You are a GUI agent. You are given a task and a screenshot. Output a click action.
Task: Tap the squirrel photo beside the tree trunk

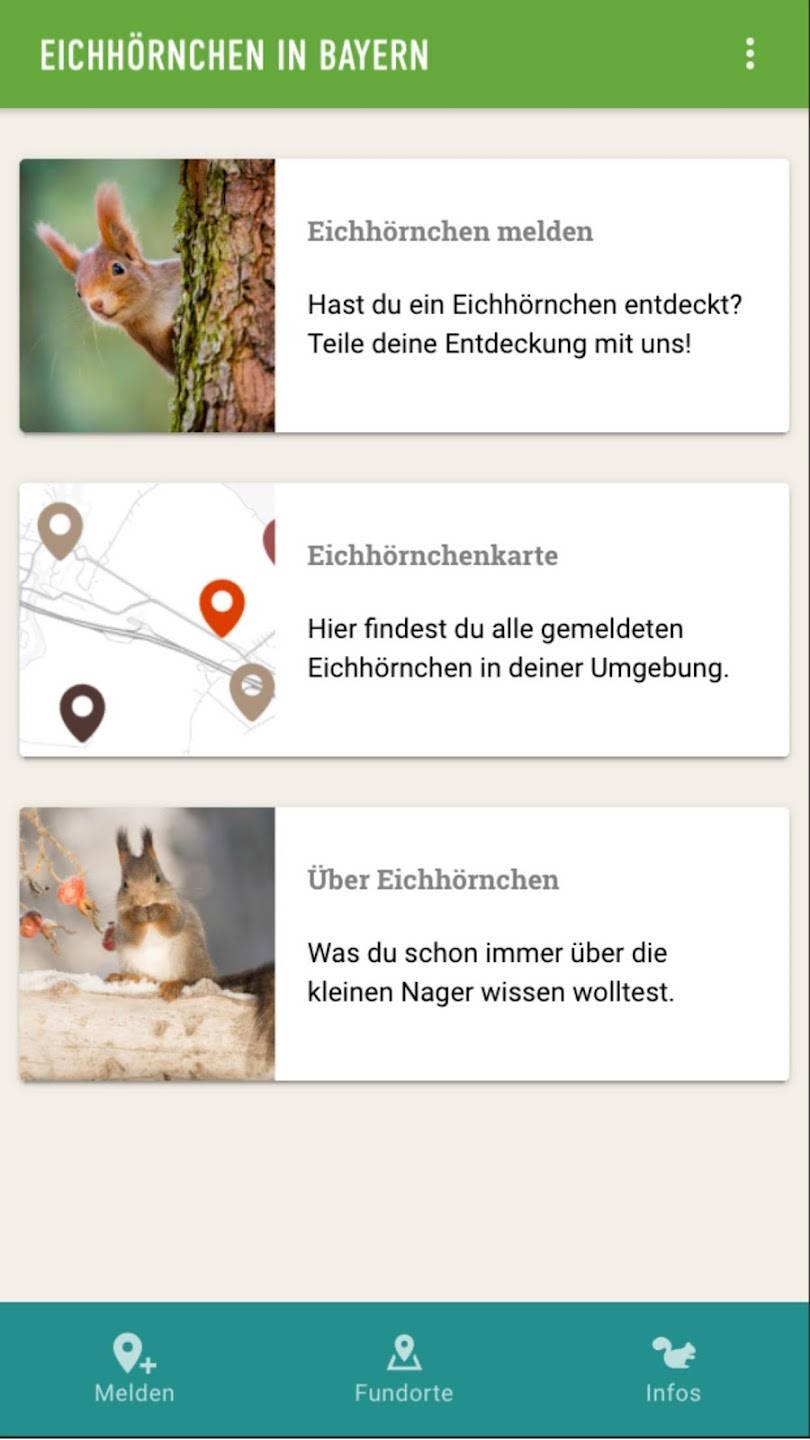tap(145, 293)
